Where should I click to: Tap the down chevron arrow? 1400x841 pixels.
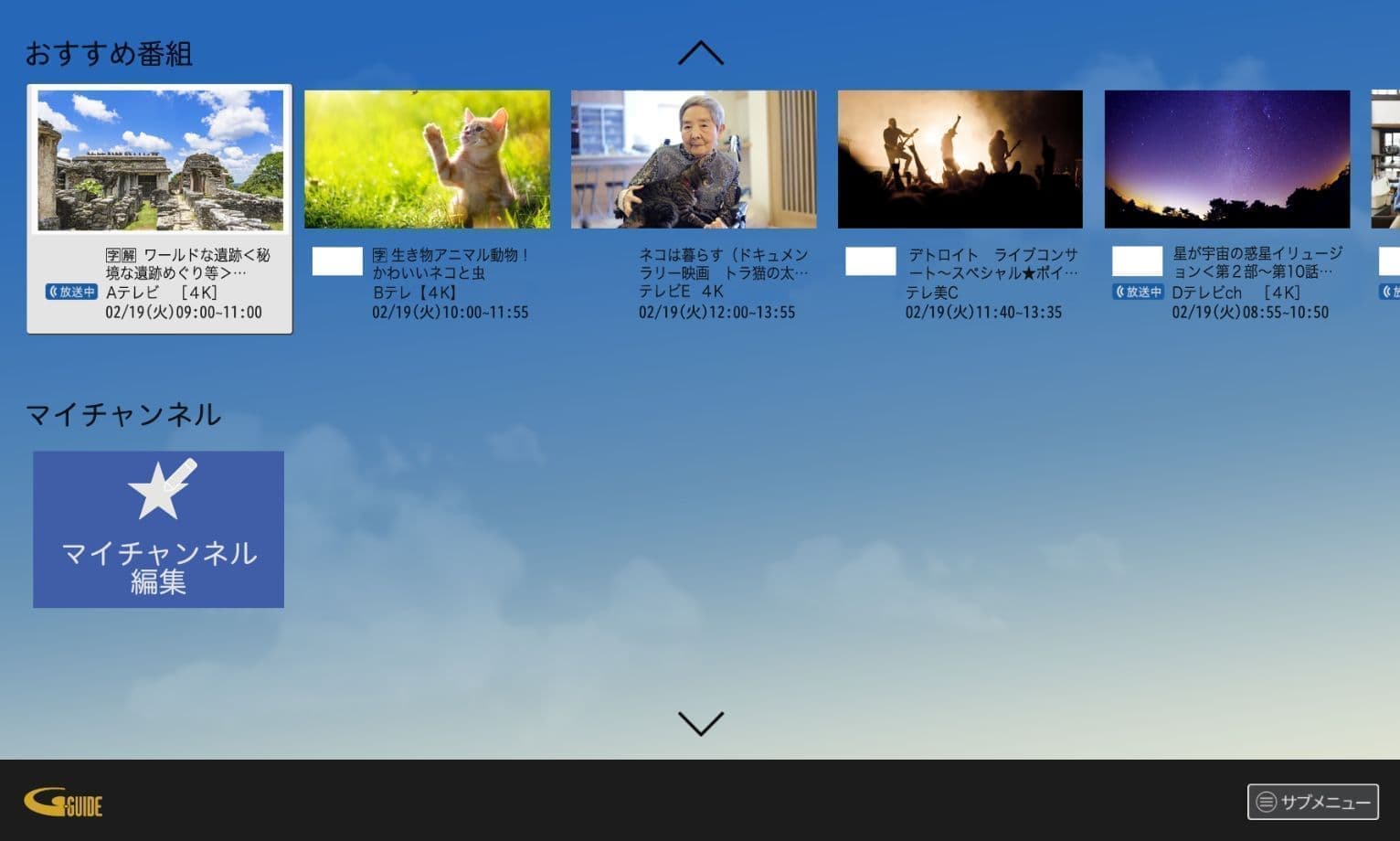pos(701,723)
